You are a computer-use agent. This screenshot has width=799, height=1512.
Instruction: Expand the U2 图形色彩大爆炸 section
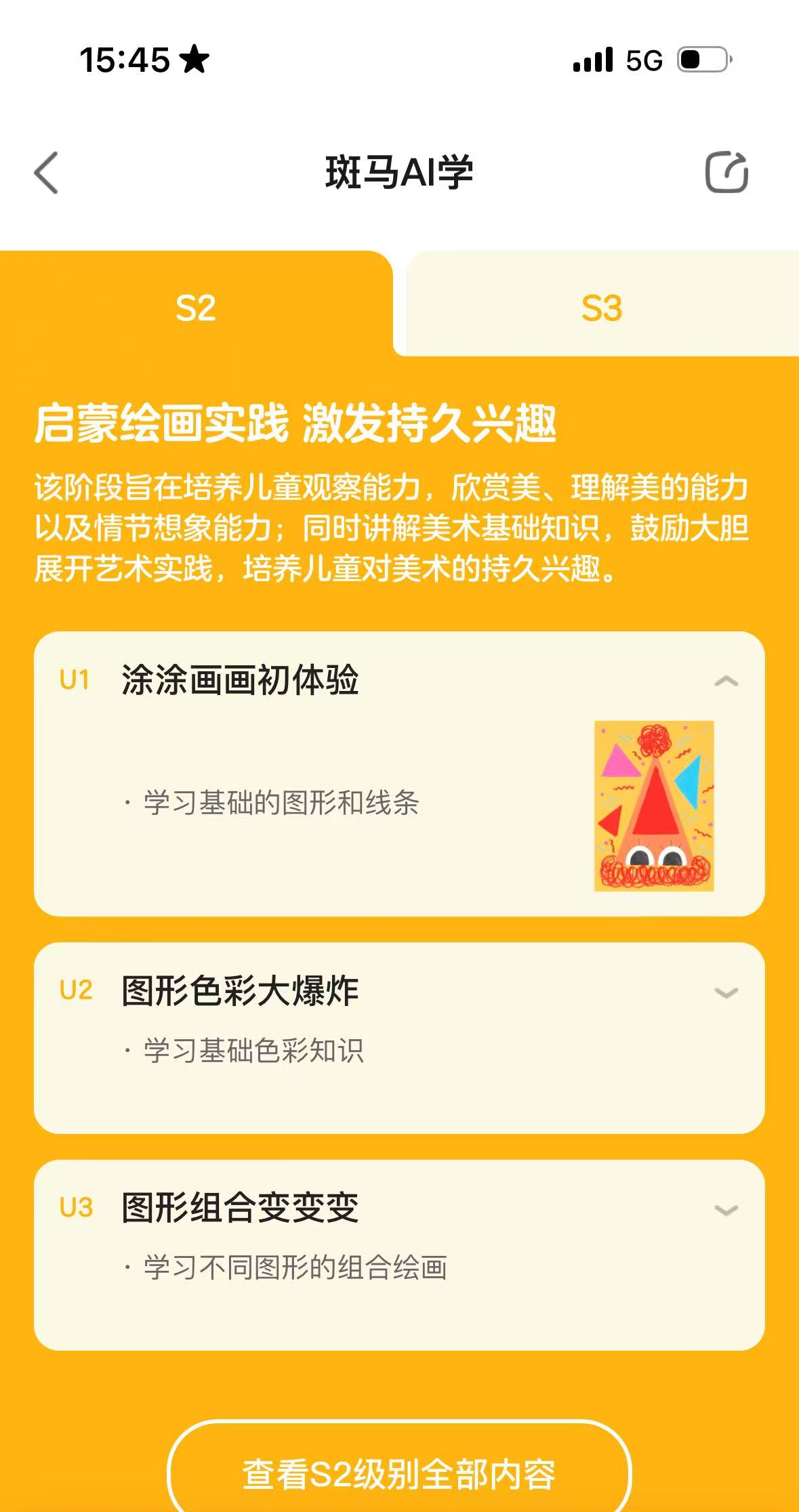pos(726,993)
